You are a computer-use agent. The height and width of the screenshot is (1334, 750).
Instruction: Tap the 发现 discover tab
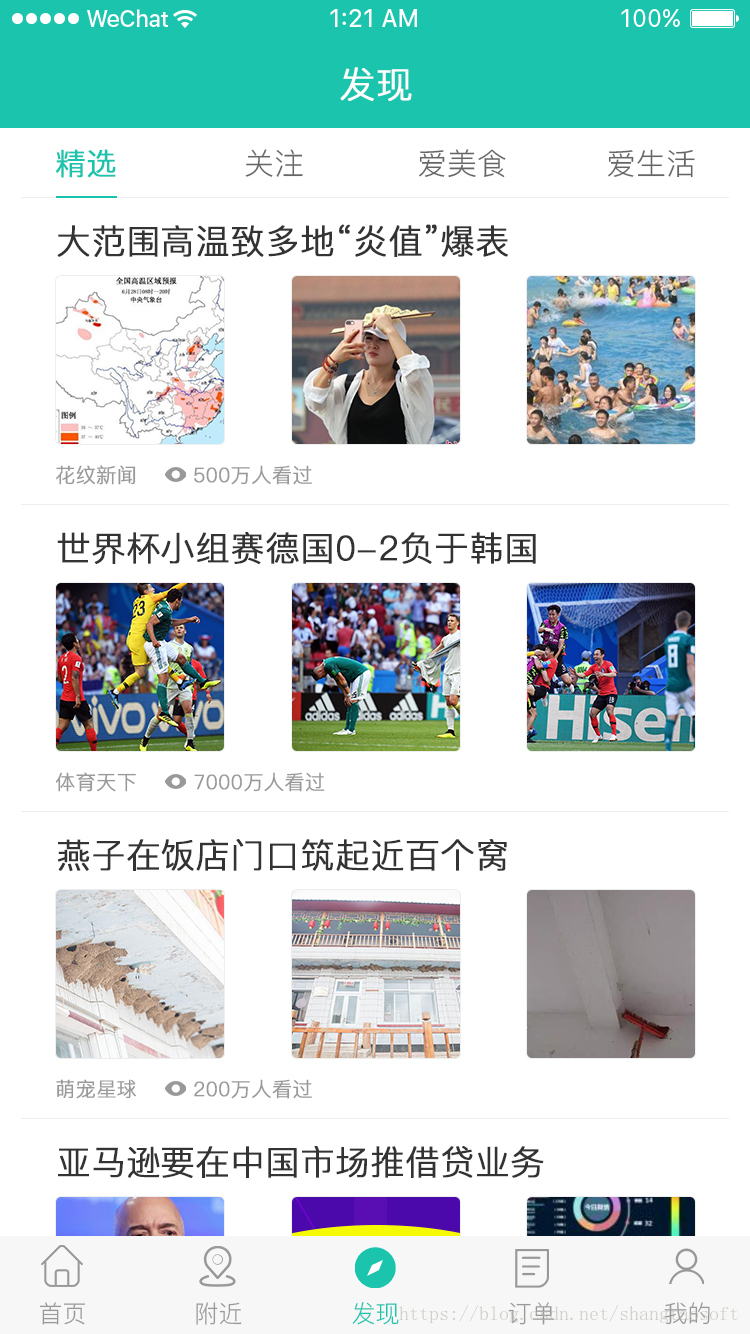coord(375,1286)
